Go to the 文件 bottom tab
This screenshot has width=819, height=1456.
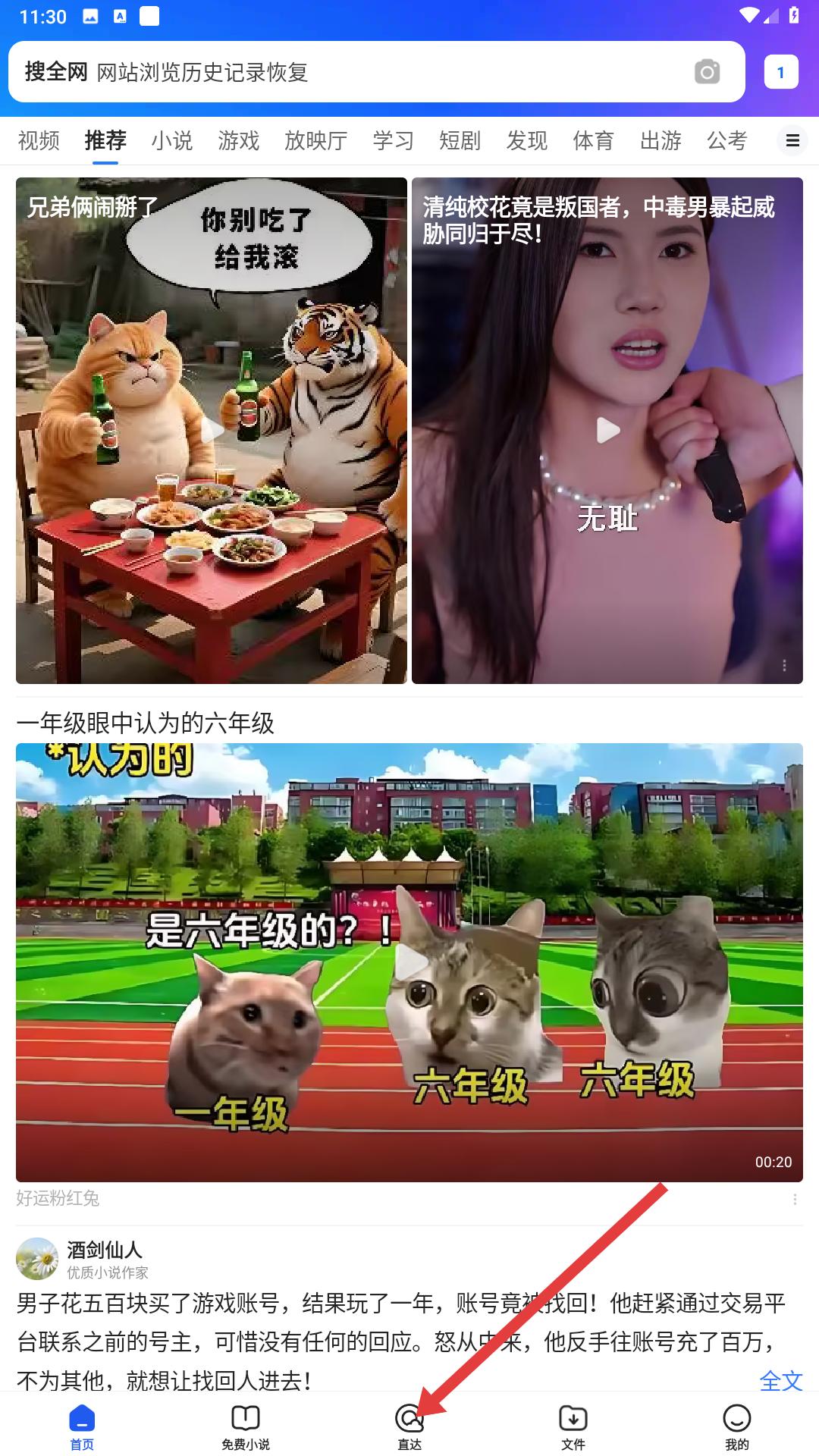pos(573,1427)
